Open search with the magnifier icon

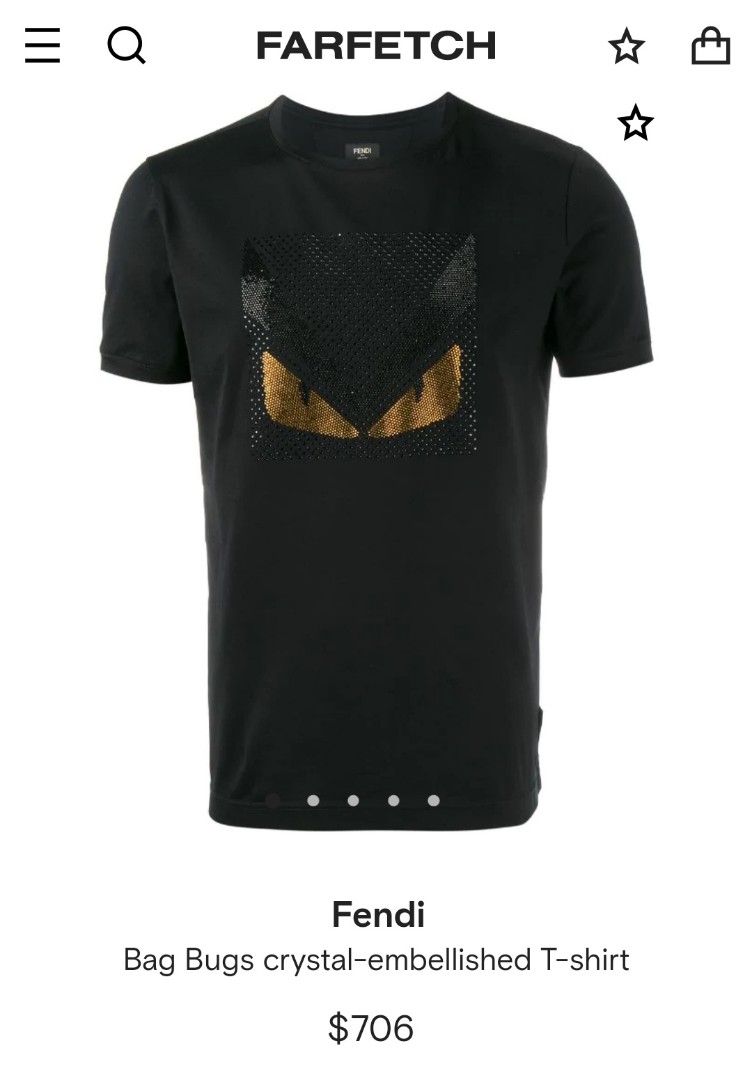point(126,46)
